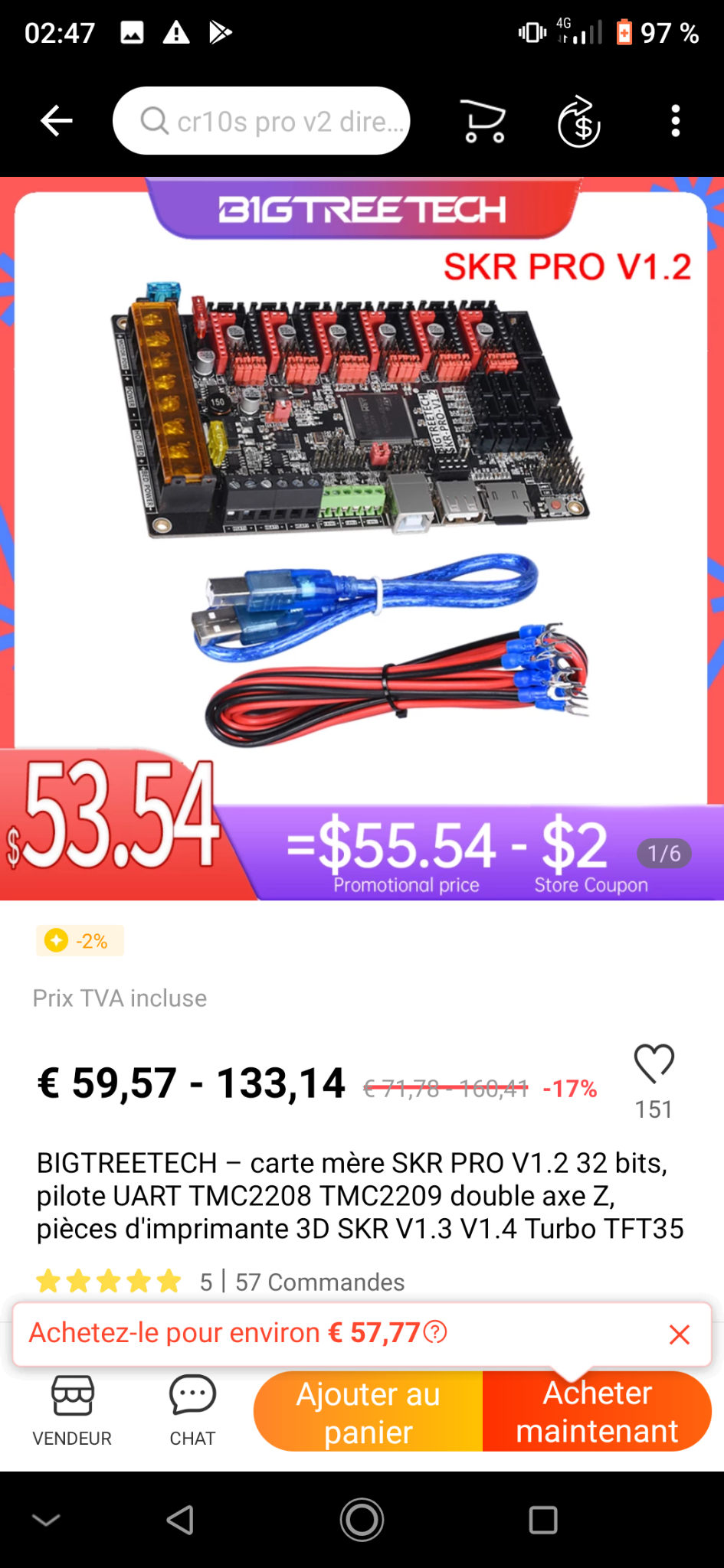This screenshot has width=724, height=1568.
Task: Open the share and earn dollar icon
Action: click(579, 121)
